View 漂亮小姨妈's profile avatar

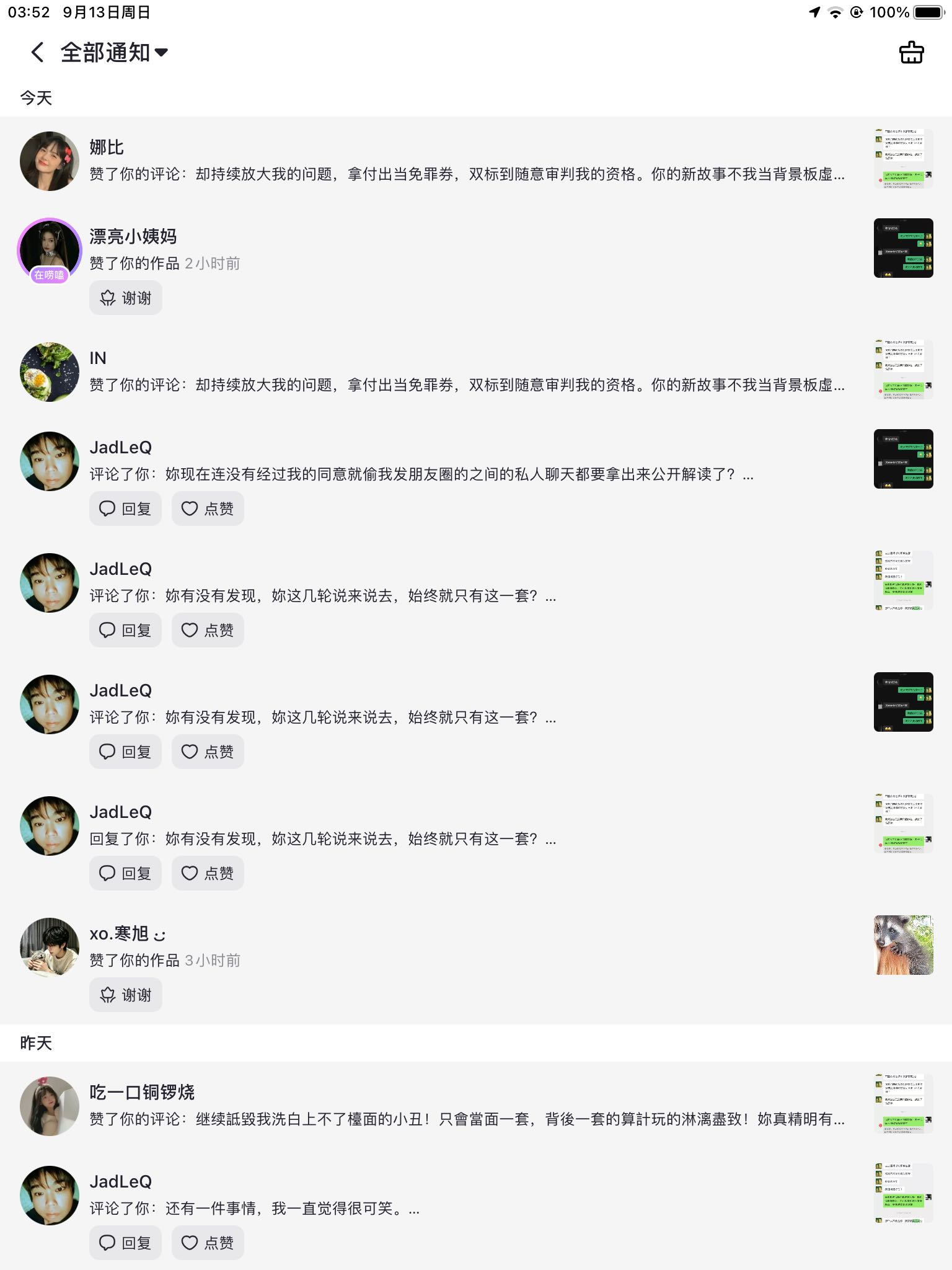click(50, 249)
